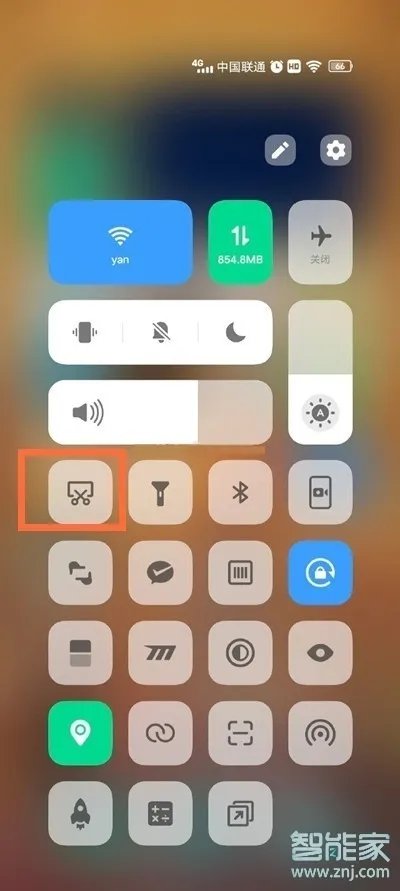Screen dimensions: 400x891
Task: Take a screenshot with scissors tile
Action: tap(80, 492)
